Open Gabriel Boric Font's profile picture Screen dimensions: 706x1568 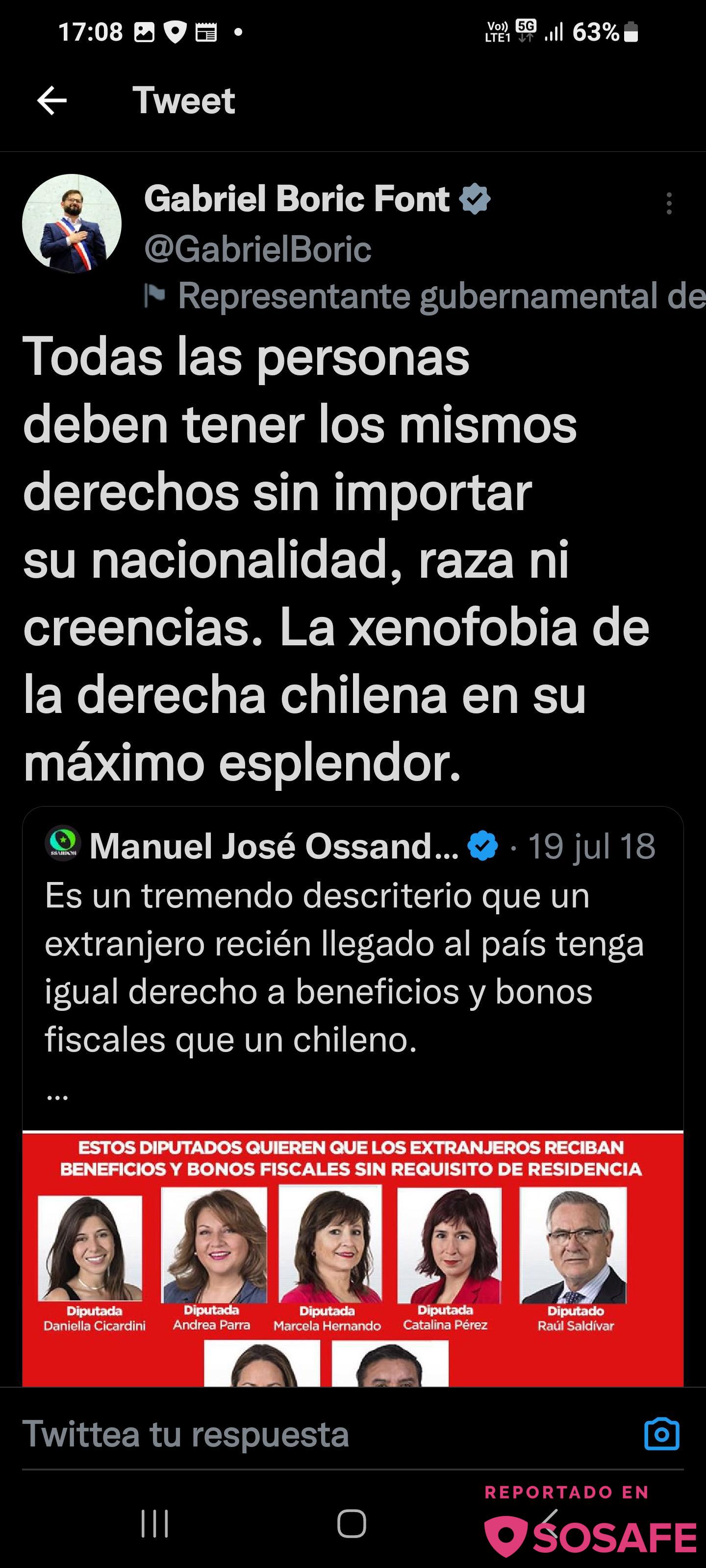(72, 223)
